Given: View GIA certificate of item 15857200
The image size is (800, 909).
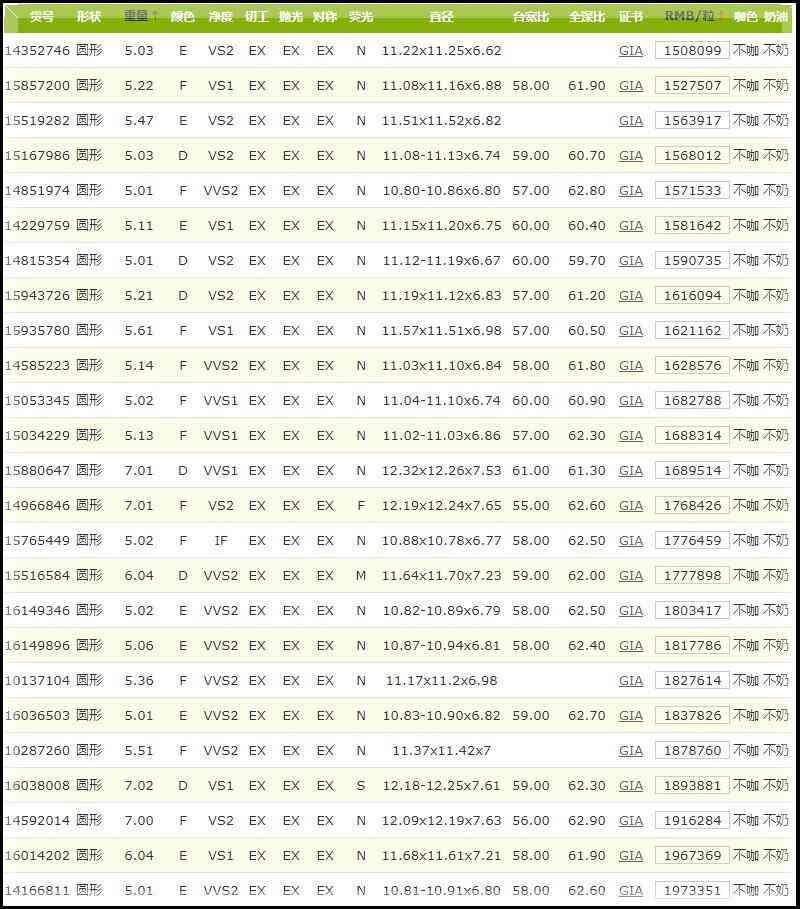Looking at the screenshot, I should [631, 86].
